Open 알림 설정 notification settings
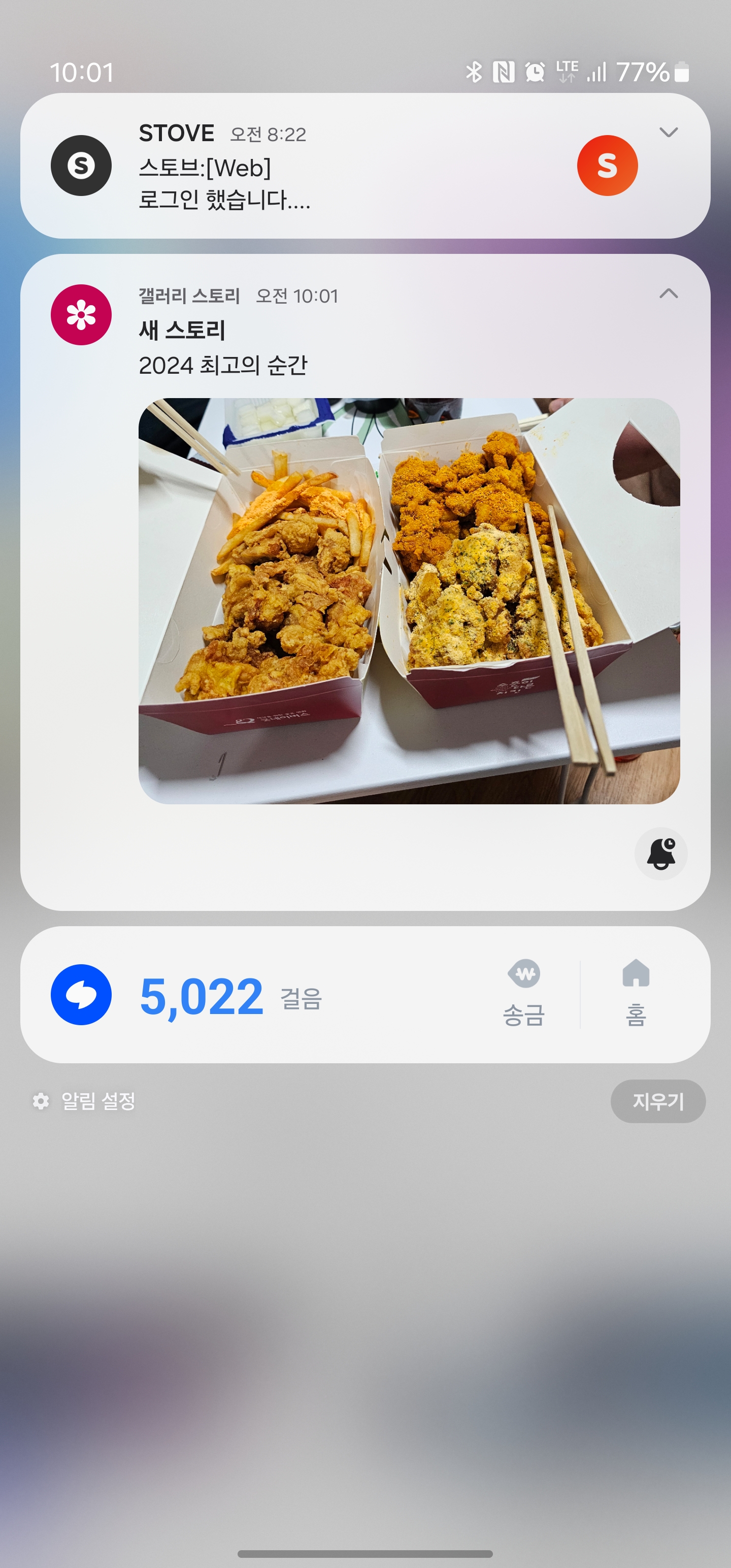 click(x=85, y=1101)
